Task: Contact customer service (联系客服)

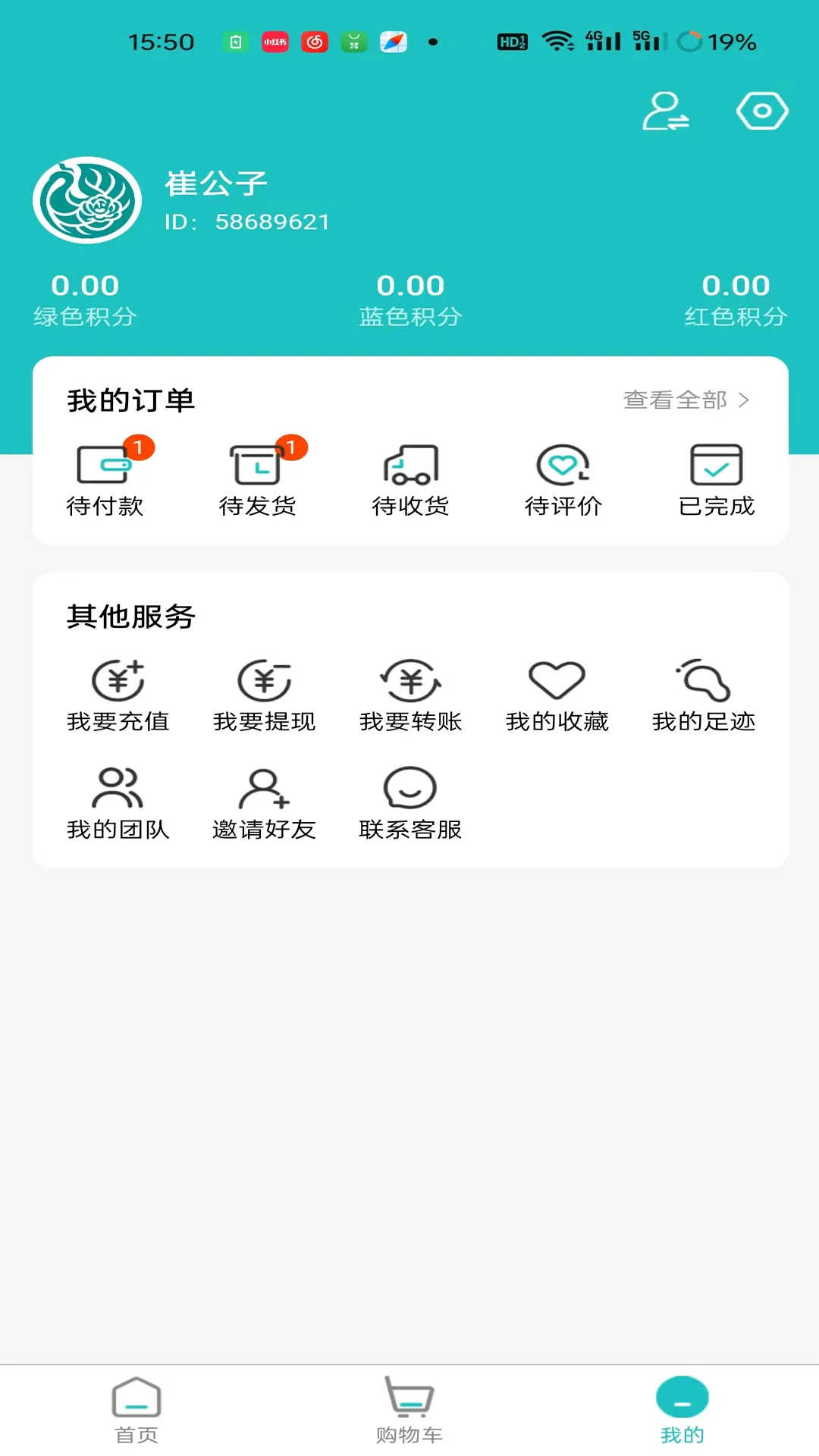Action: pos(410,802)
